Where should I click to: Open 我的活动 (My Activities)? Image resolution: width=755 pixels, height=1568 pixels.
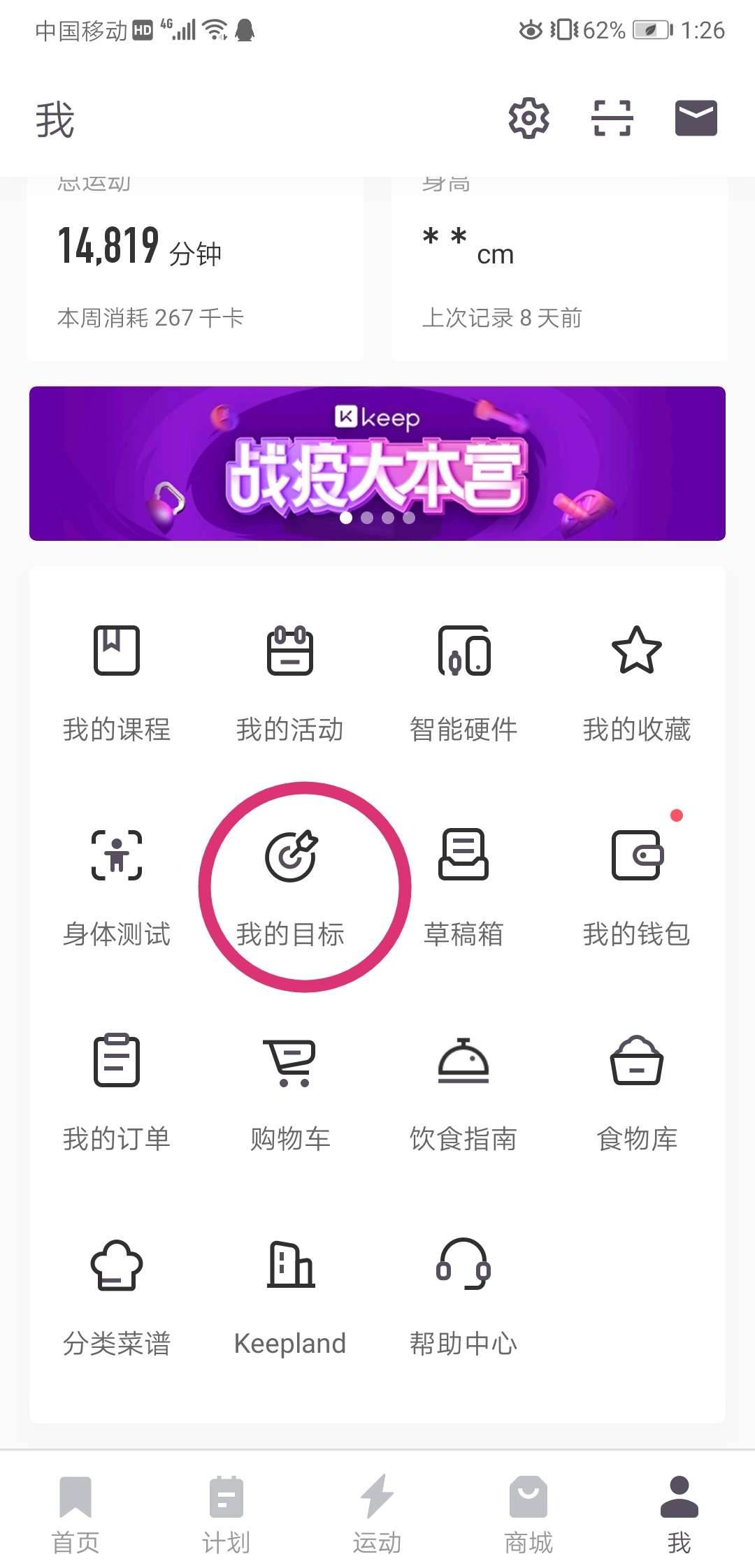pos(292,681)
